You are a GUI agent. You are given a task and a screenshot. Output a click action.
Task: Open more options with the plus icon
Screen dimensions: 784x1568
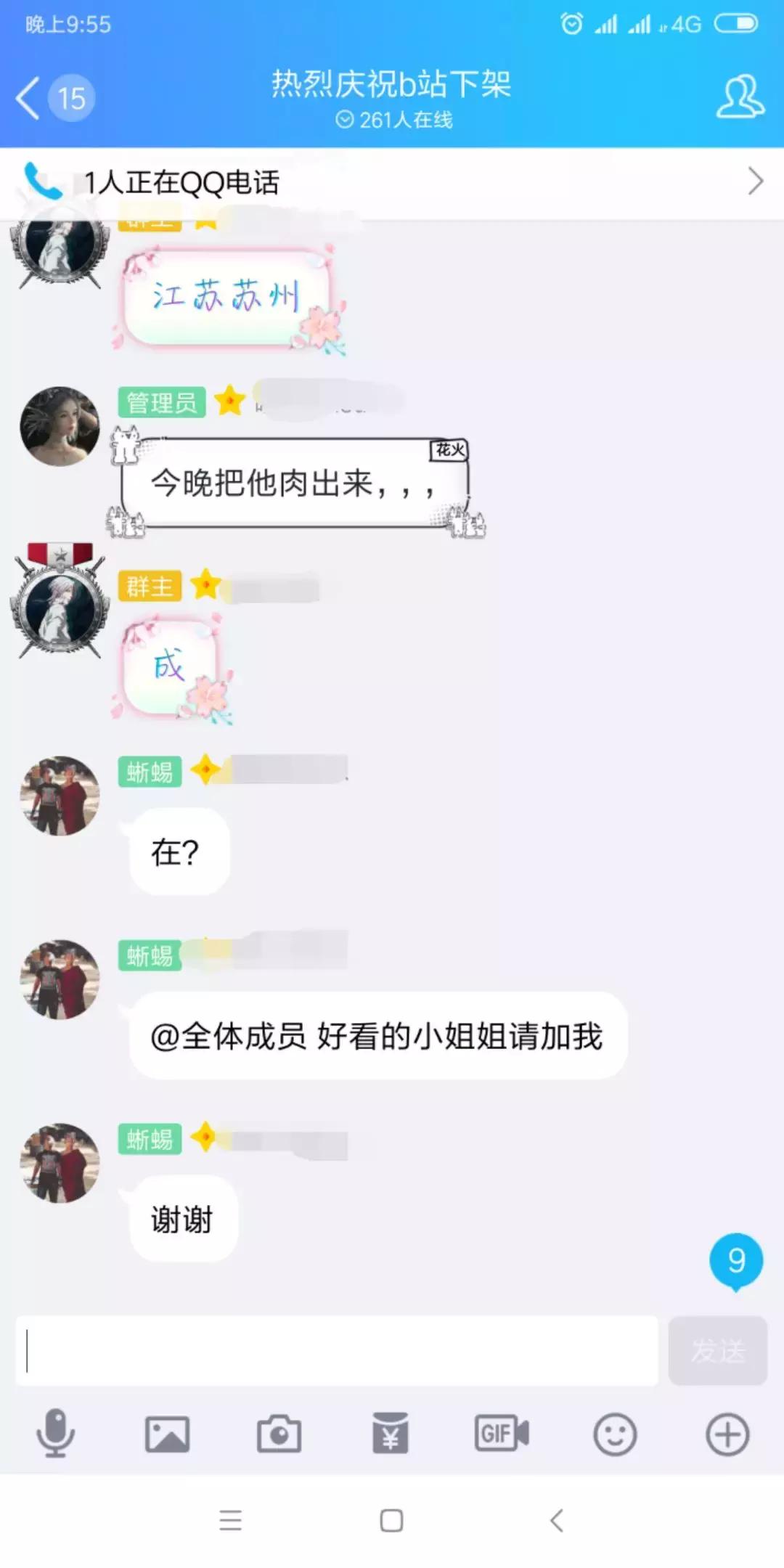pos(726,1434)
